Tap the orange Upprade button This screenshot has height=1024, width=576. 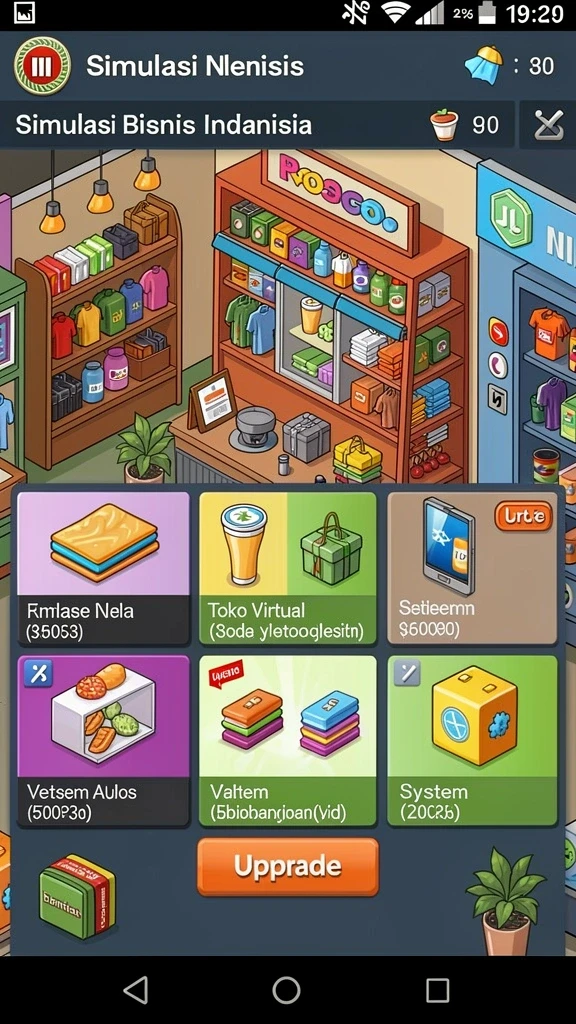pos(287,867)
